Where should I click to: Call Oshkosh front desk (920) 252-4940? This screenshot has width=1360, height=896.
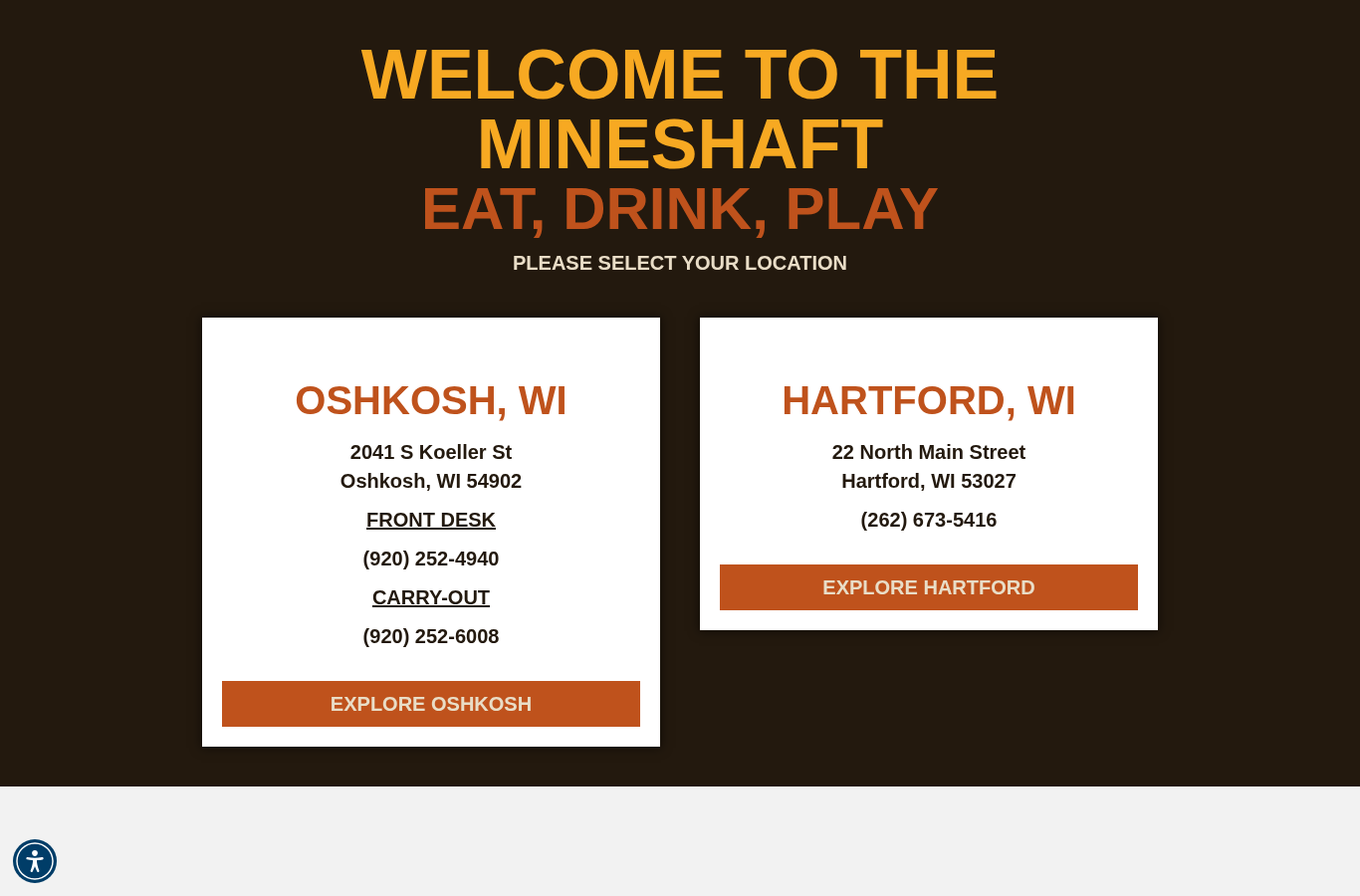click(x=431, y=559)
